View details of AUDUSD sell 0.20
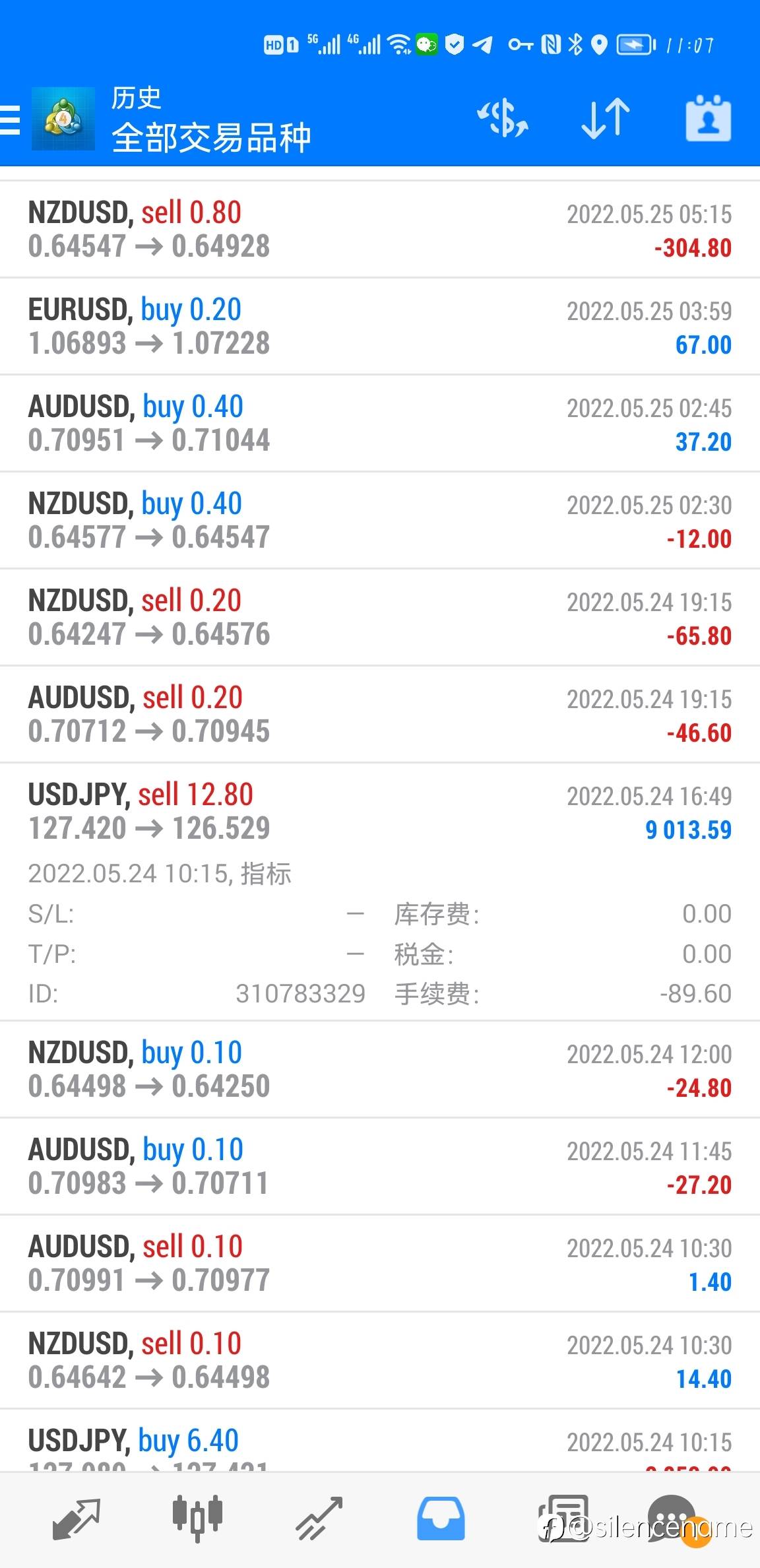The width and height of the screenshot is (760, 1568). (x=379, y=715)
